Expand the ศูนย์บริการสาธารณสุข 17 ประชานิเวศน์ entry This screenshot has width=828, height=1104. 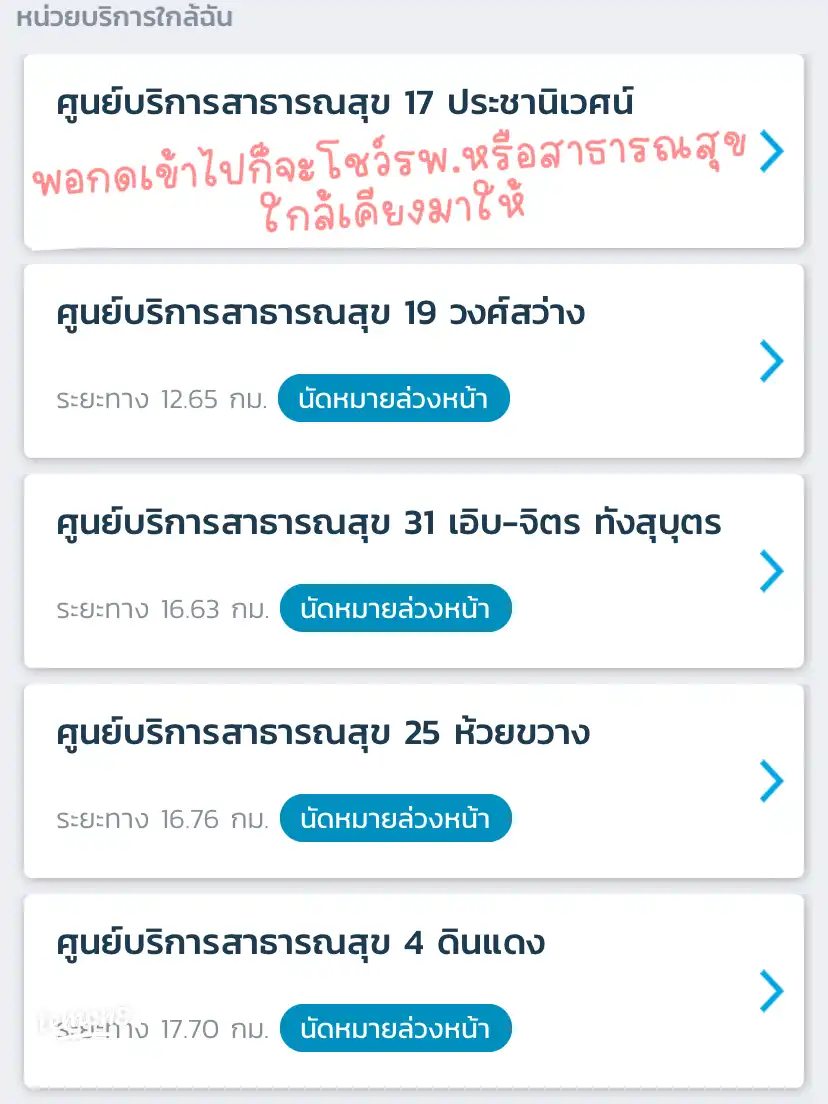pyautogui.click(x=414, y=152)
